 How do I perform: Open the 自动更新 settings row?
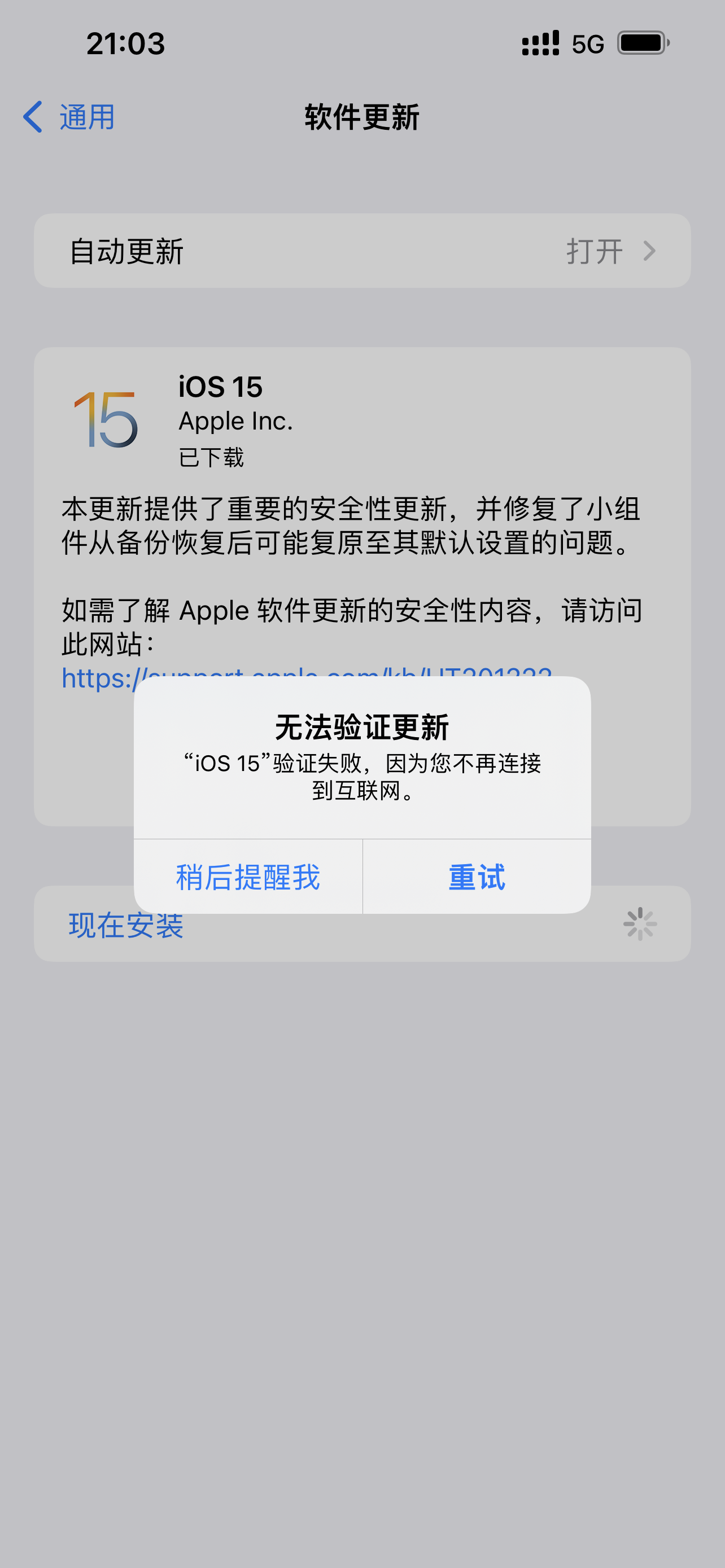click(361, 251)
